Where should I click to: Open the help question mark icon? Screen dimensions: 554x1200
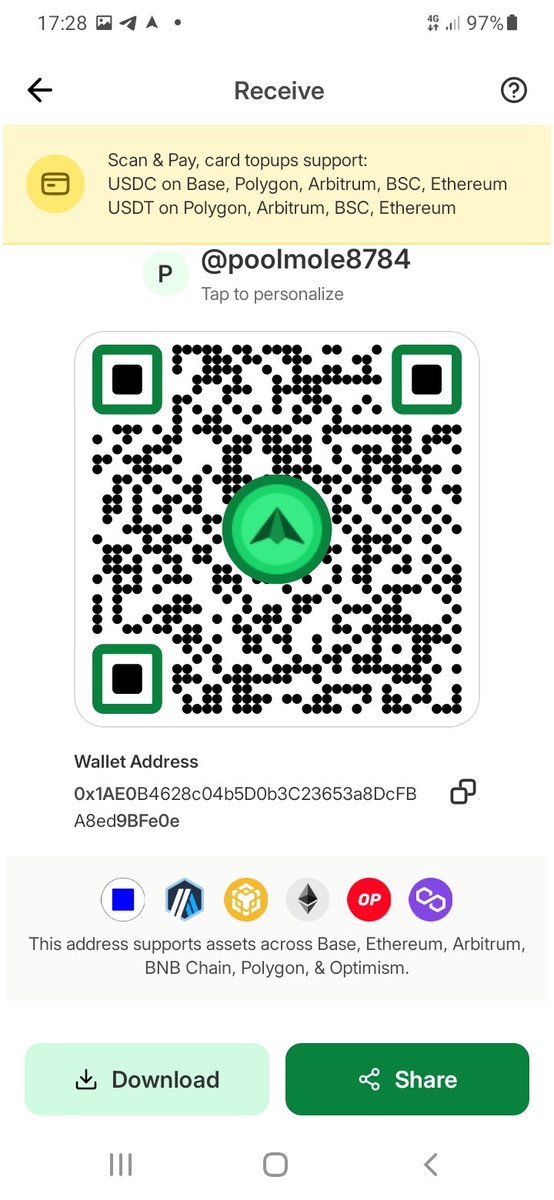pyautogui.click(x=513, y=91)
